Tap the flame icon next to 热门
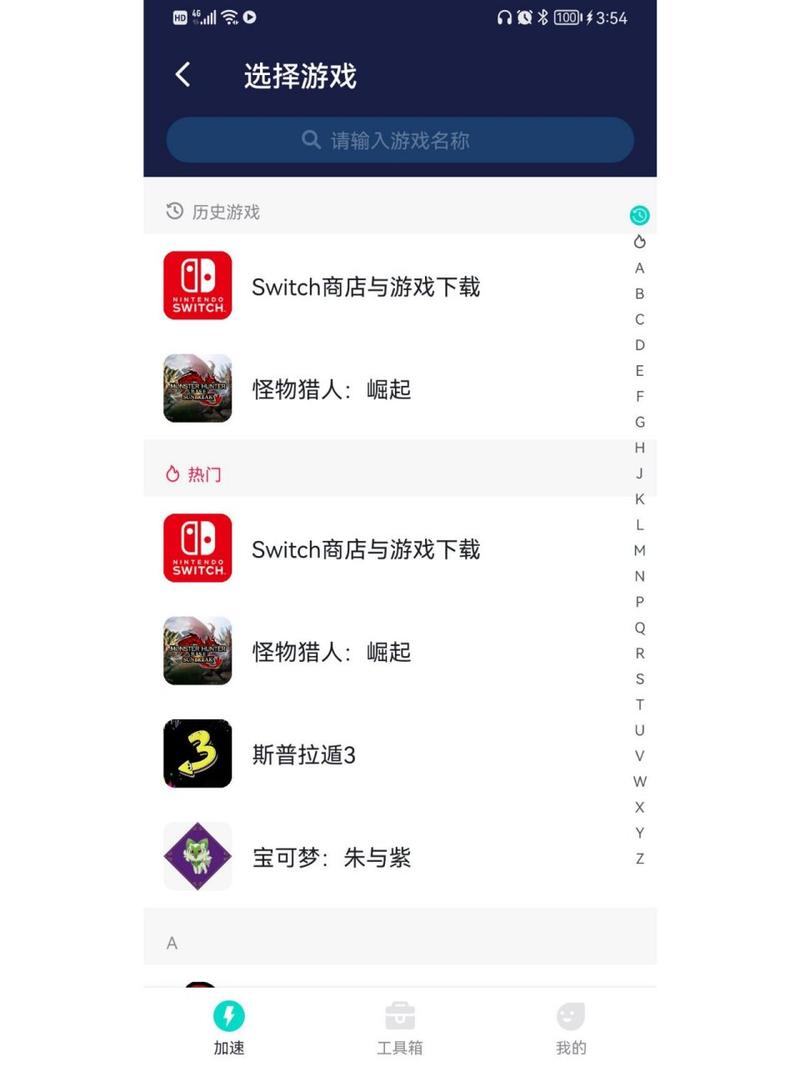 pyautogui.click(x=172, y=474)
